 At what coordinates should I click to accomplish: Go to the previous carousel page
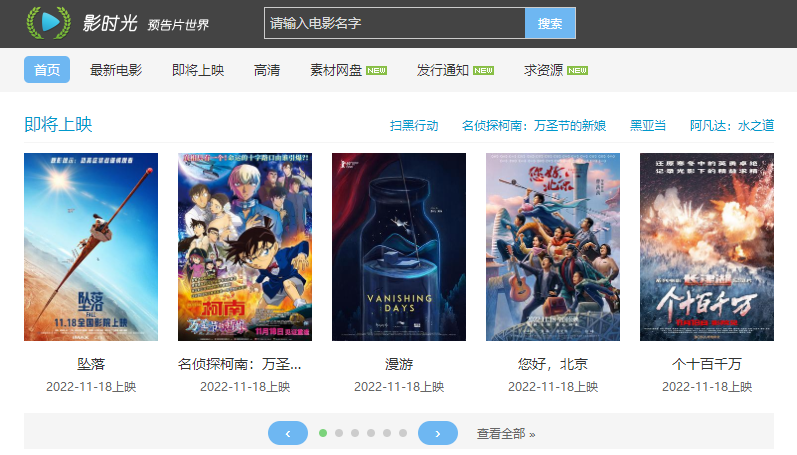[x=288, y=433]
